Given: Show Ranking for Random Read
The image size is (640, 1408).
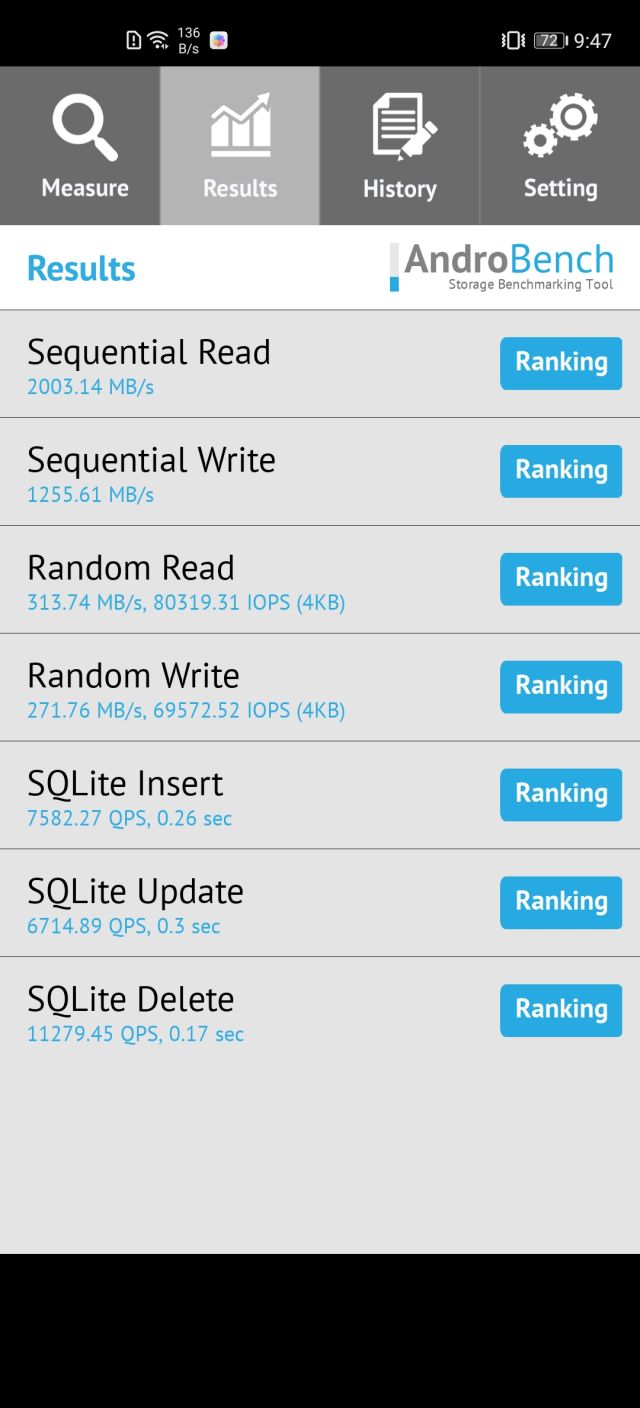Looking at the screenshot, I should (561, 579).
